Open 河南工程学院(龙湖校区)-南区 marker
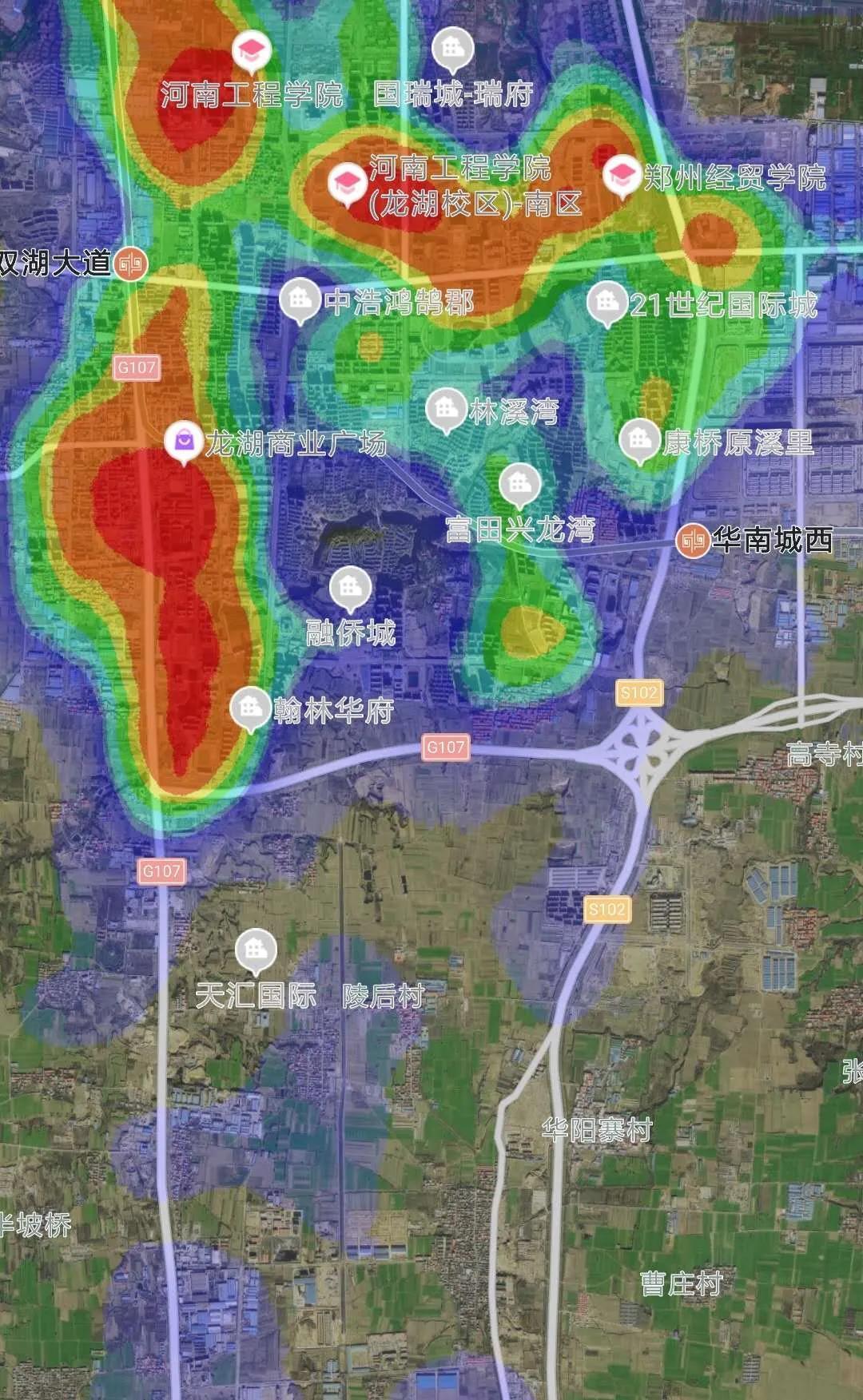The width and height of the screenshot is (863, 1400). point(348,184)
